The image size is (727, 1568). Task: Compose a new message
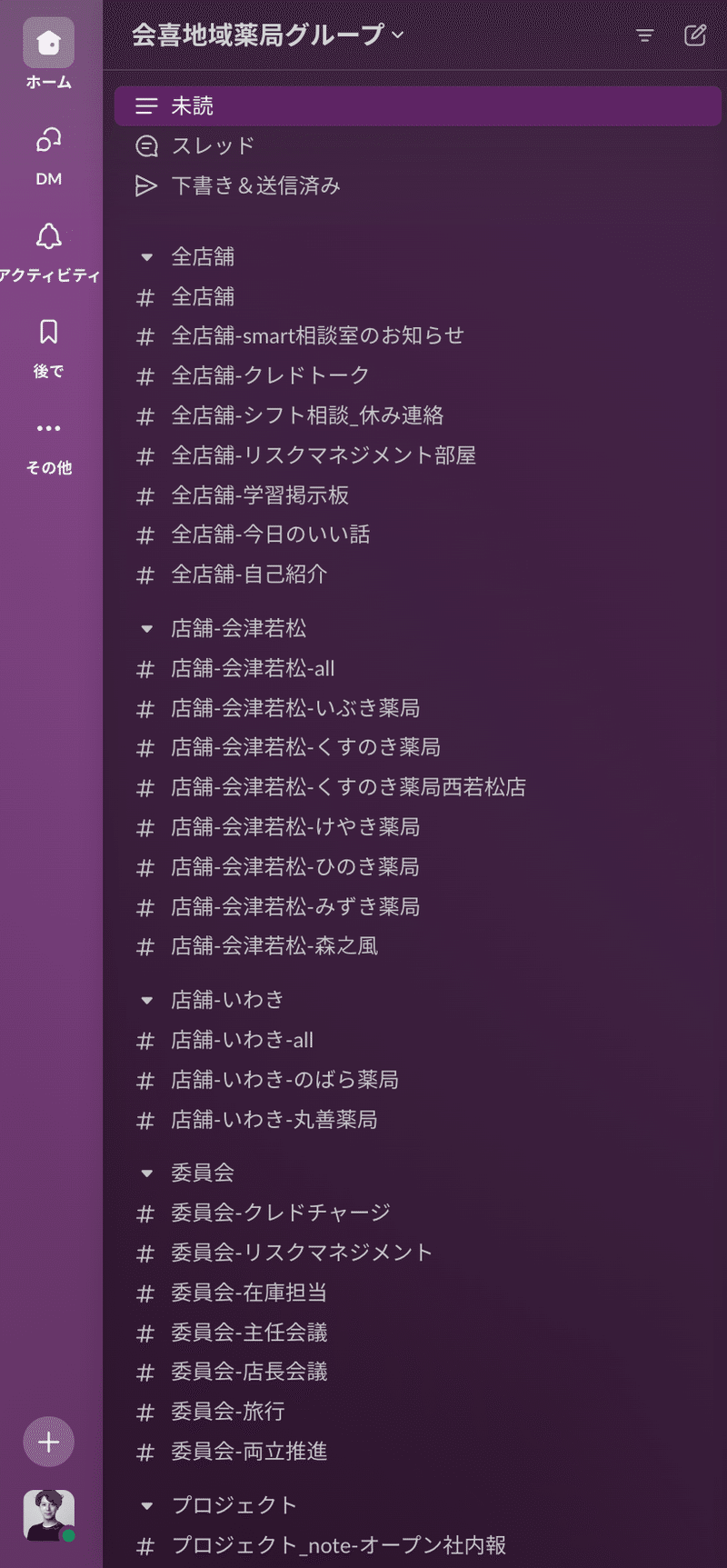point(694,35)
